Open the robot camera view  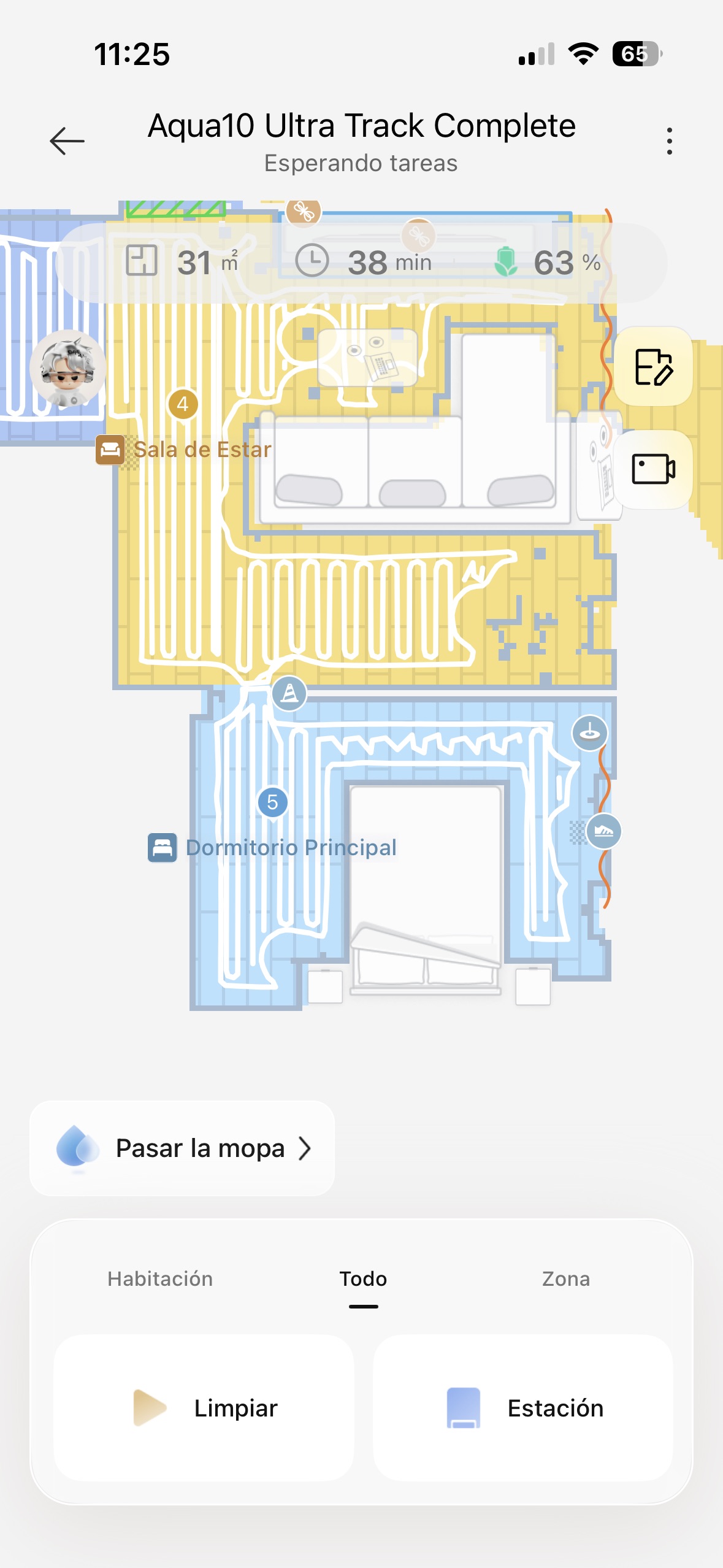pyautogui.click(x=653, y=469)
